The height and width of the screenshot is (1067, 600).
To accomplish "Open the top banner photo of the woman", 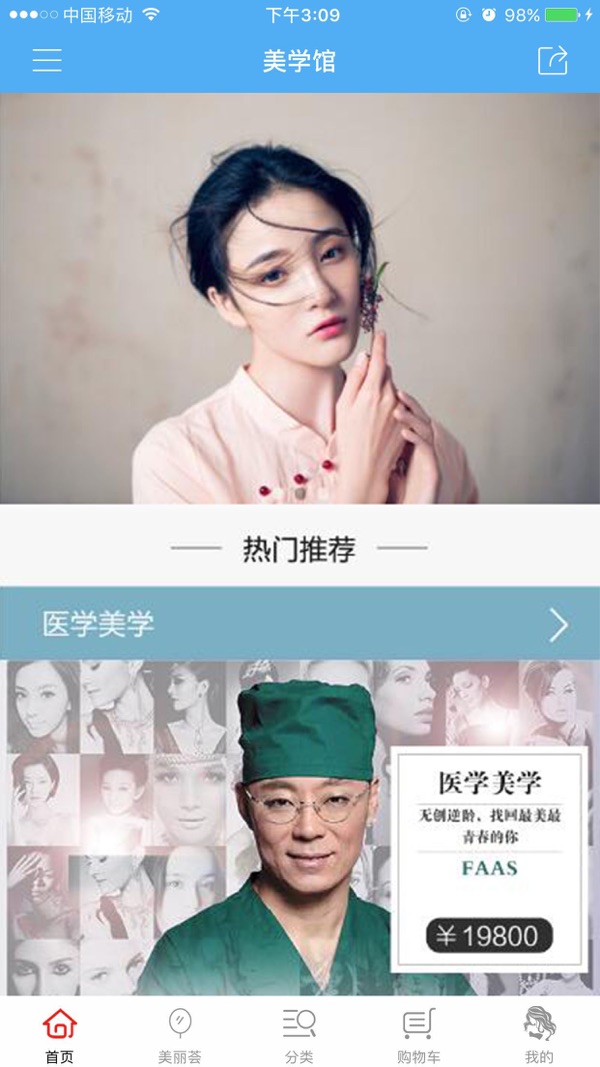I will click(x=300, y=298).
